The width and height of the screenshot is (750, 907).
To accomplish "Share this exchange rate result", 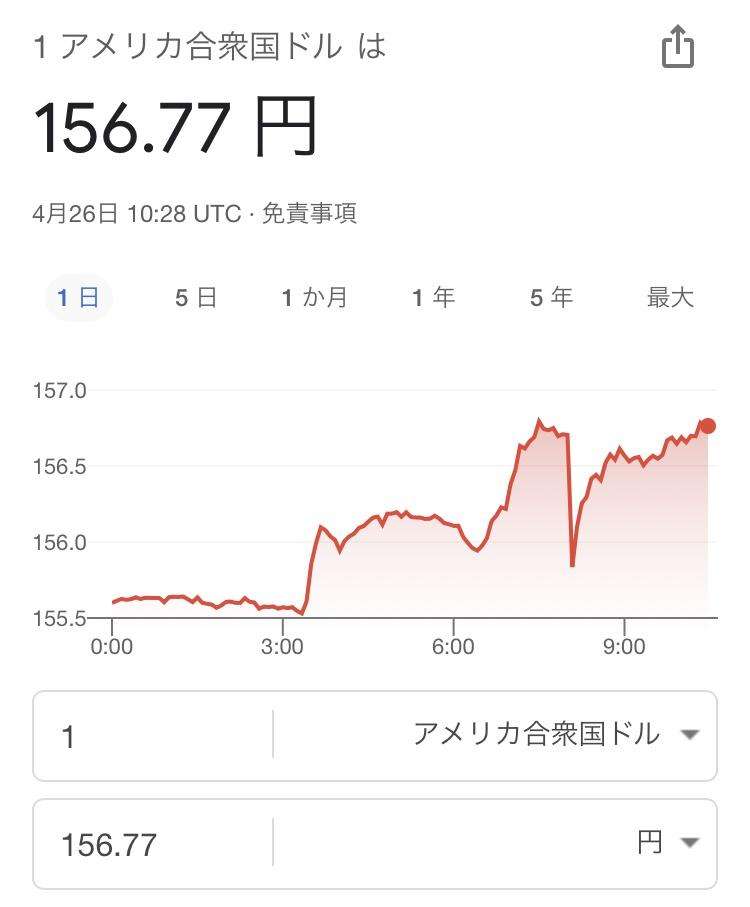I will (x=677, y=47).
